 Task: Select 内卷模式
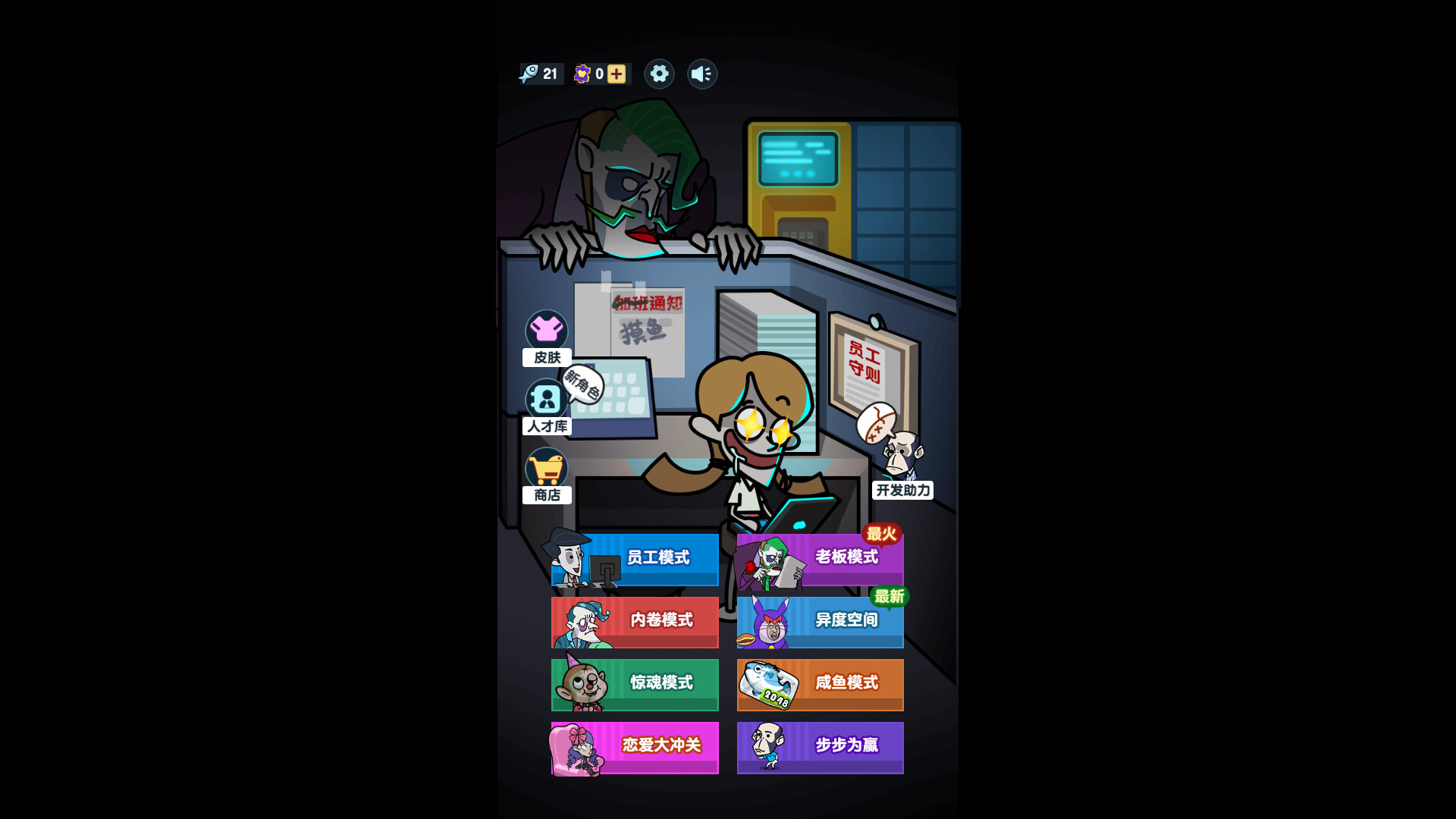(x=635, y=622)
